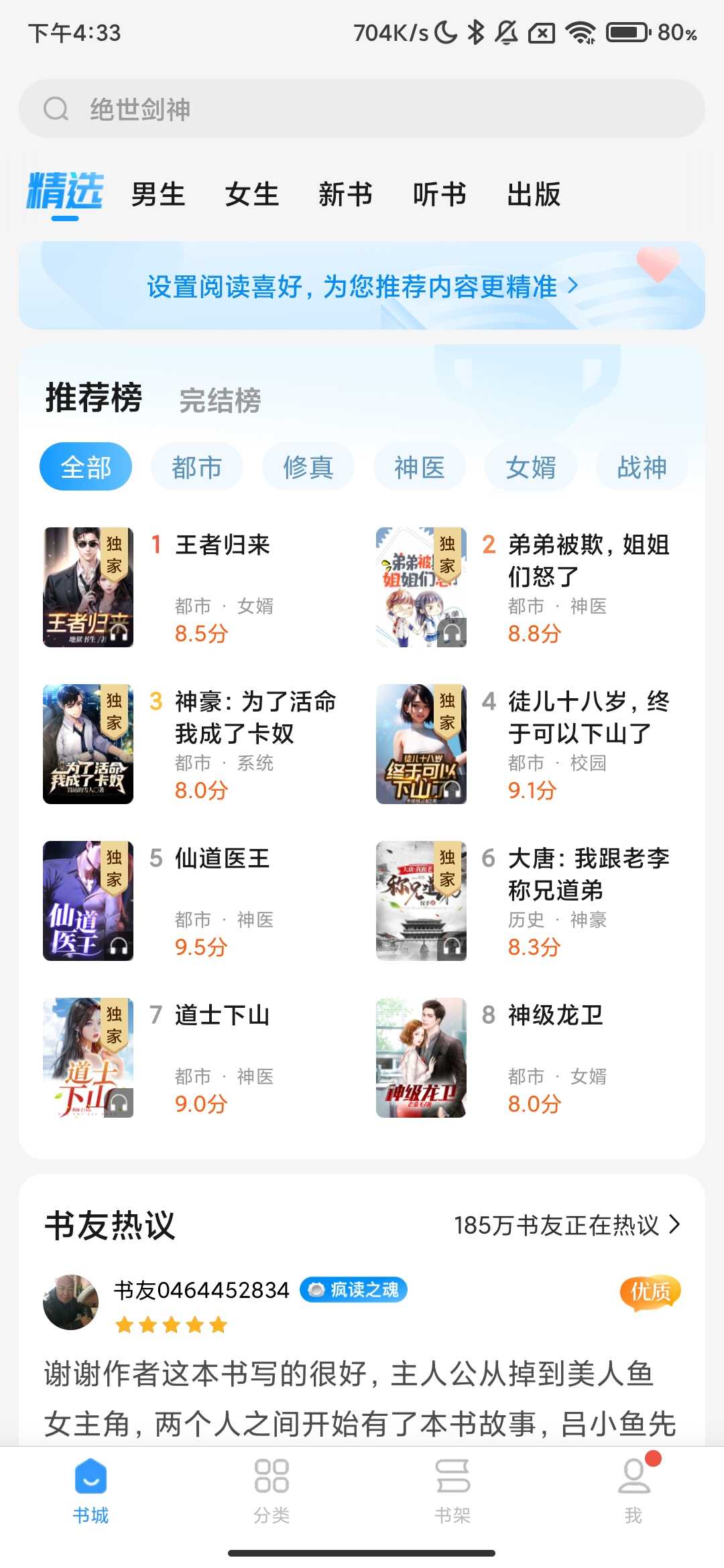724x1568 pixels.
Task: Open the search box showing 绝世剑神
Action: (x=362, y=109)
